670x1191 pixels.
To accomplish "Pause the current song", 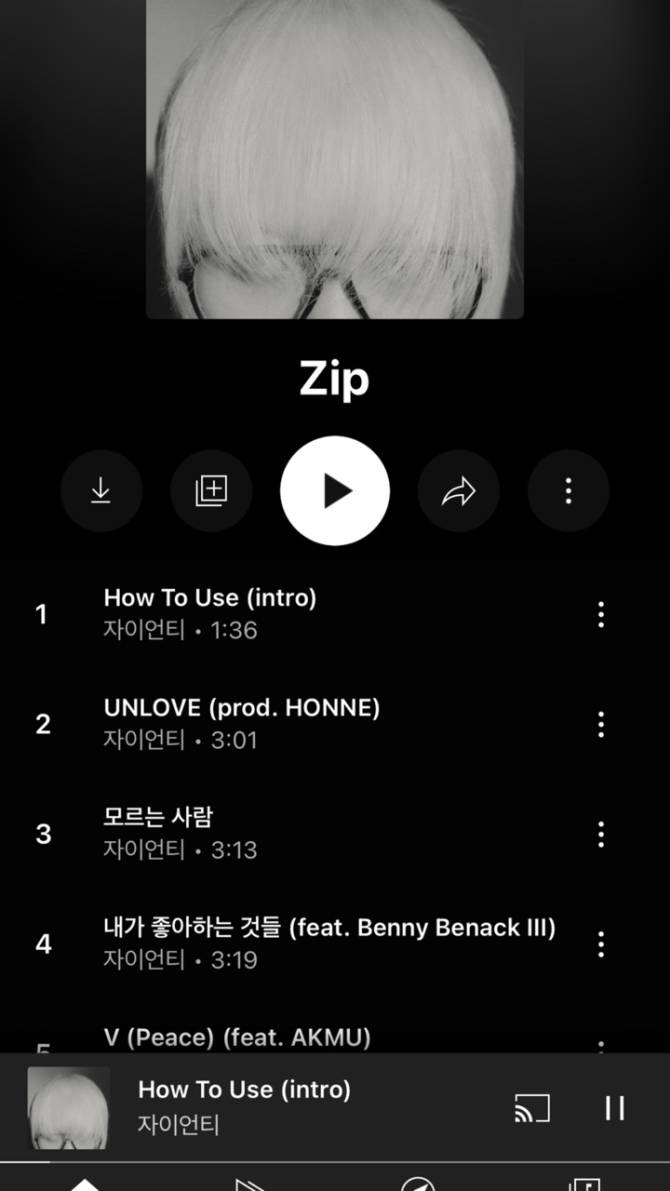I will tap(615, 1107).
